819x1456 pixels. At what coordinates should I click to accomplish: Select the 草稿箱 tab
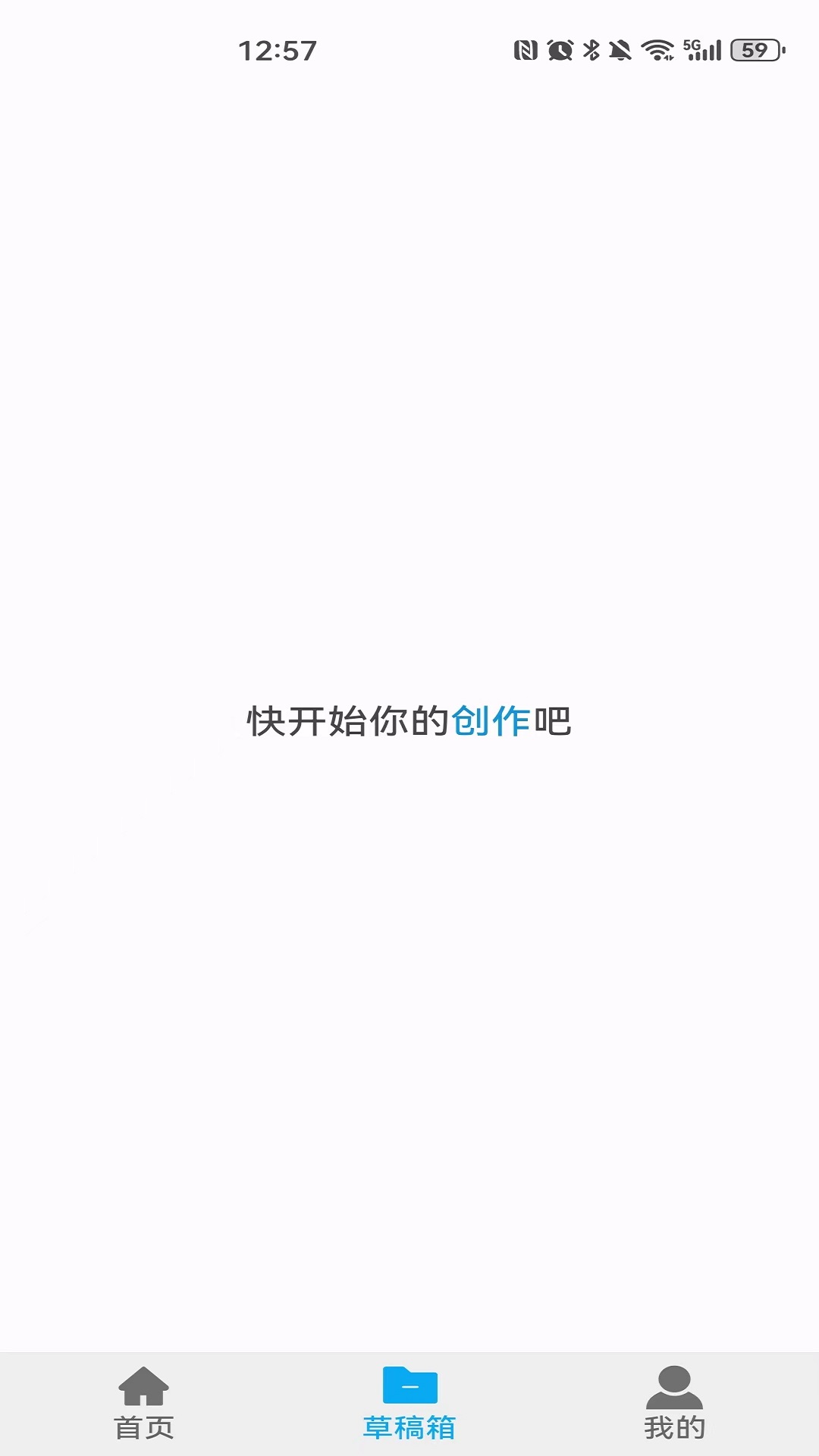409,1403
